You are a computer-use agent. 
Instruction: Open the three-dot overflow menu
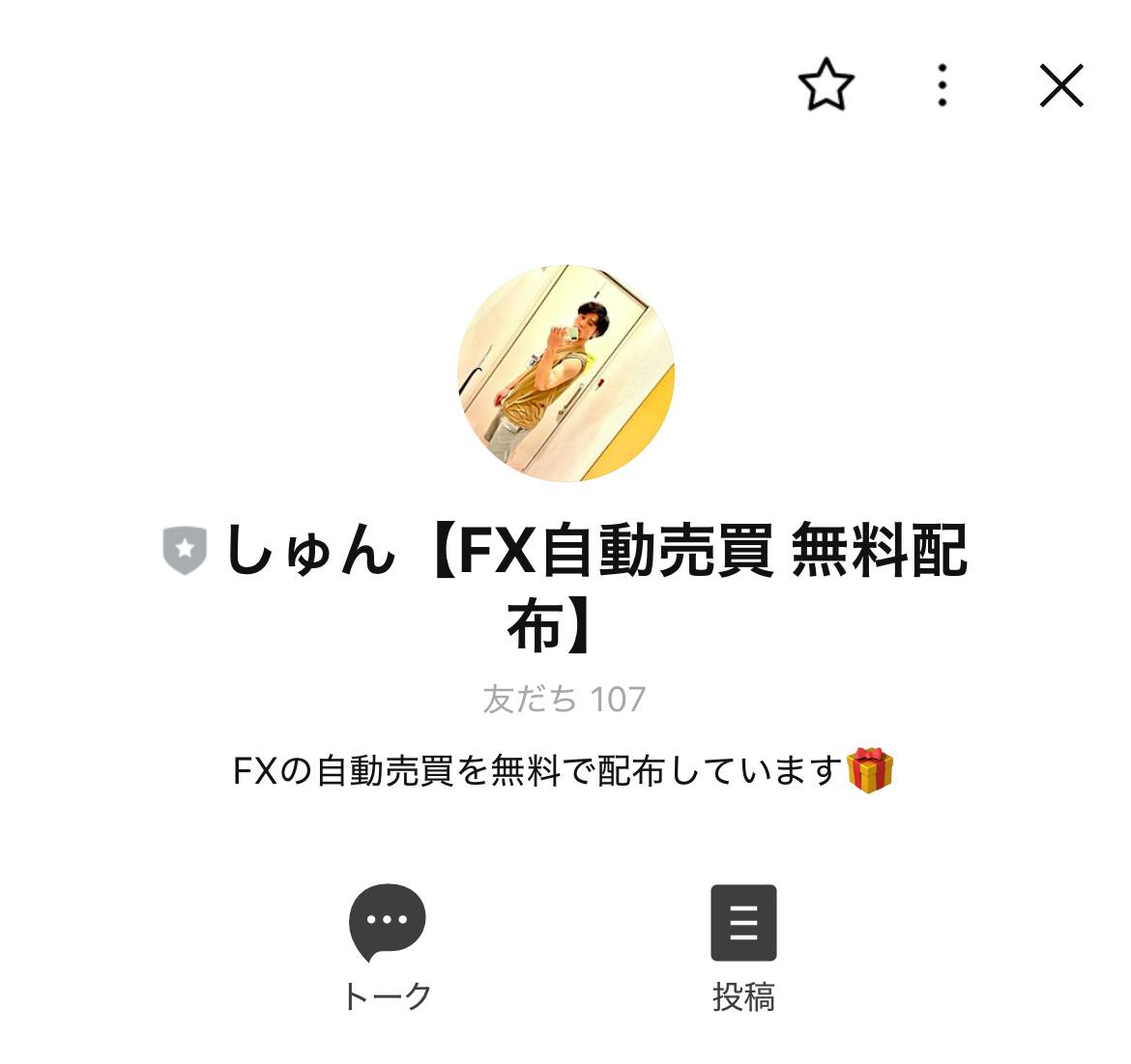pos(942,85)
